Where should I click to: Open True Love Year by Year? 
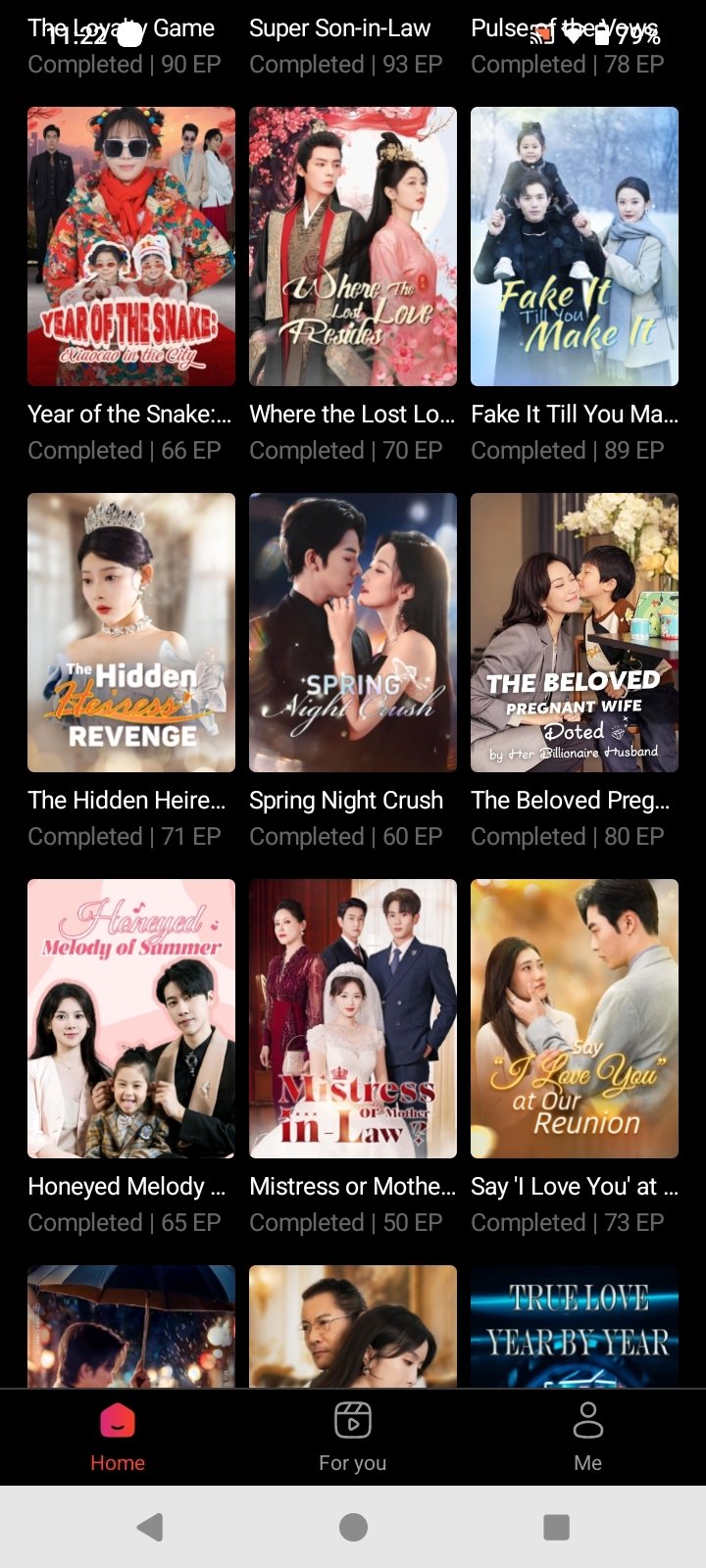[575, 1325]
